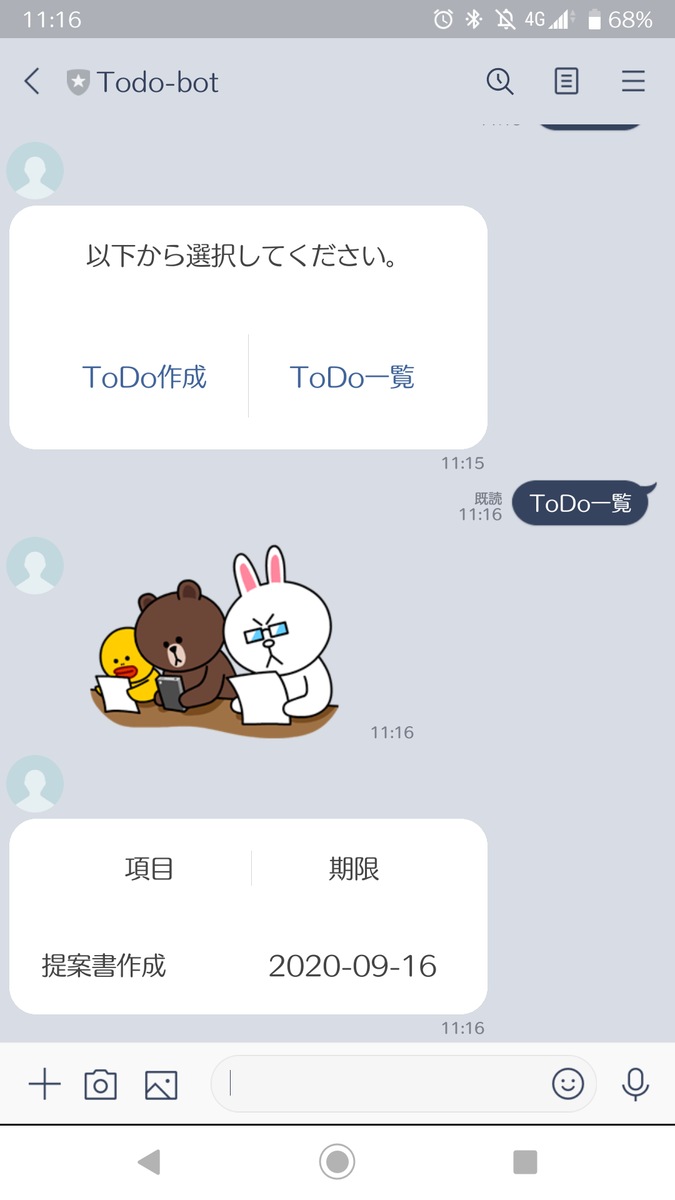Go to the system home screen

click(x=337, y=1161)
